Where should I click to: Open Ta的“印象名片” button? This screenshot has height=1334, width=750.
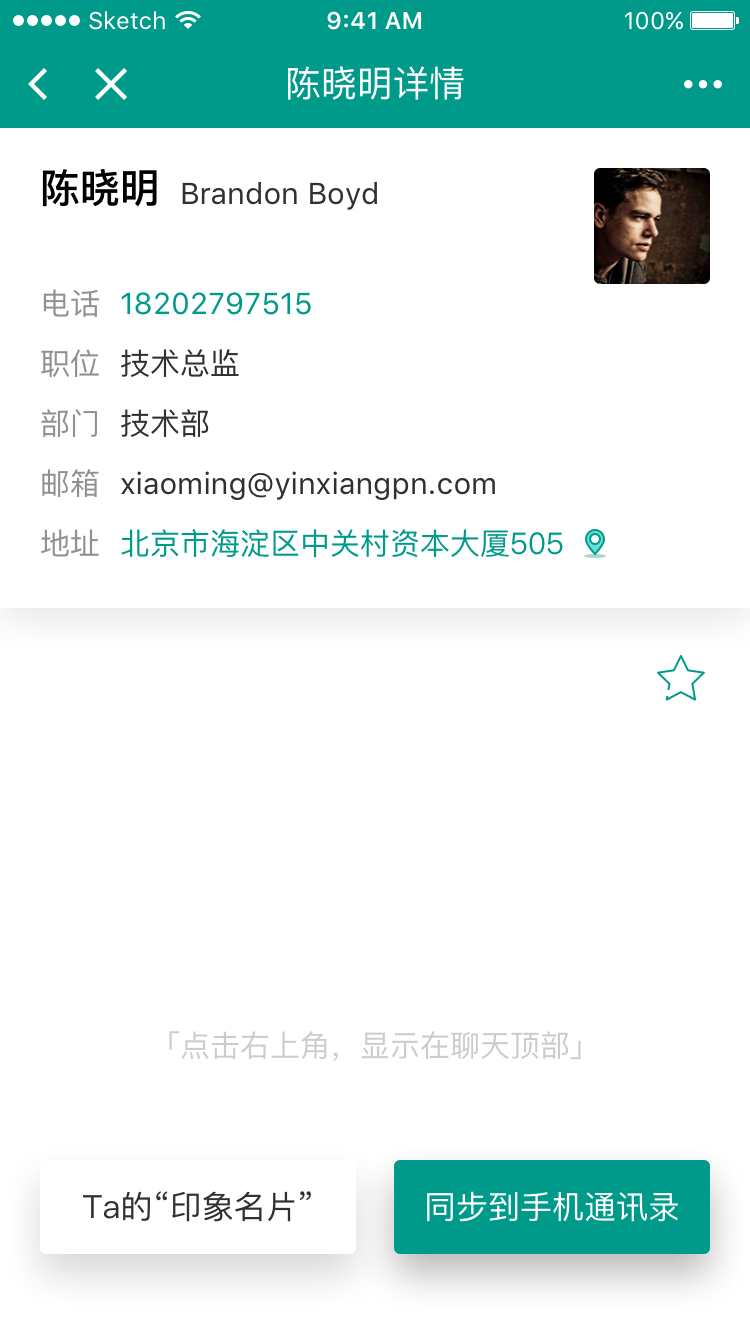198,1207
